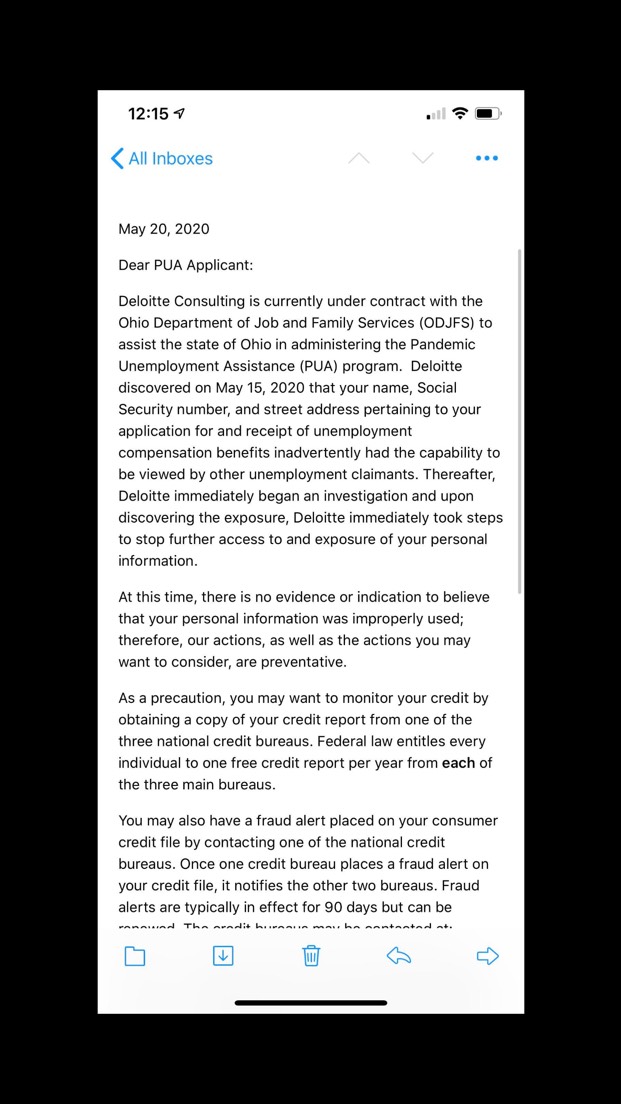Open the three-dot more options menu

pyautogui.click(x=487, y=158)
